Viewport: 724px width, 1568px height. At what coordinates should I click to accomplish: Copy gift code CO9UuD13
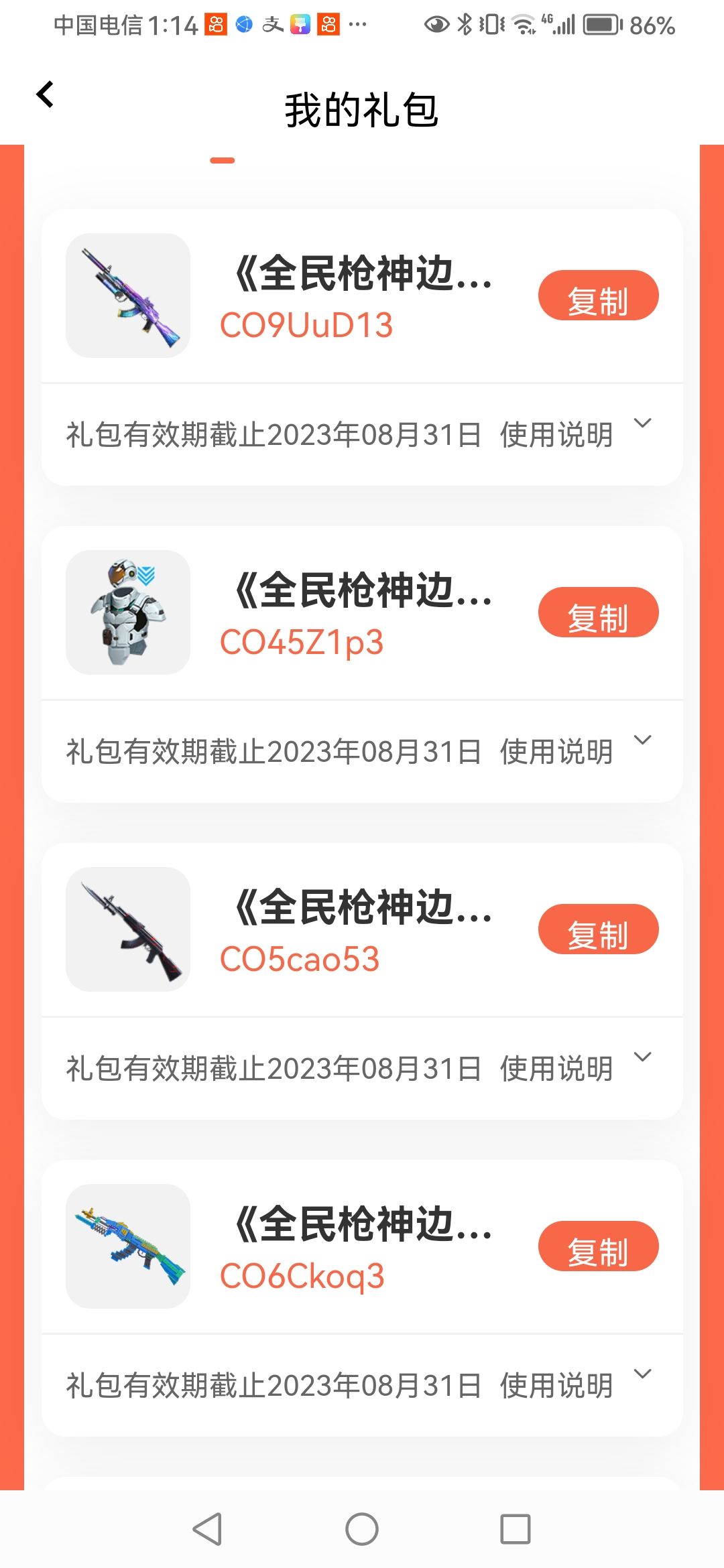[x=598, y=296]
